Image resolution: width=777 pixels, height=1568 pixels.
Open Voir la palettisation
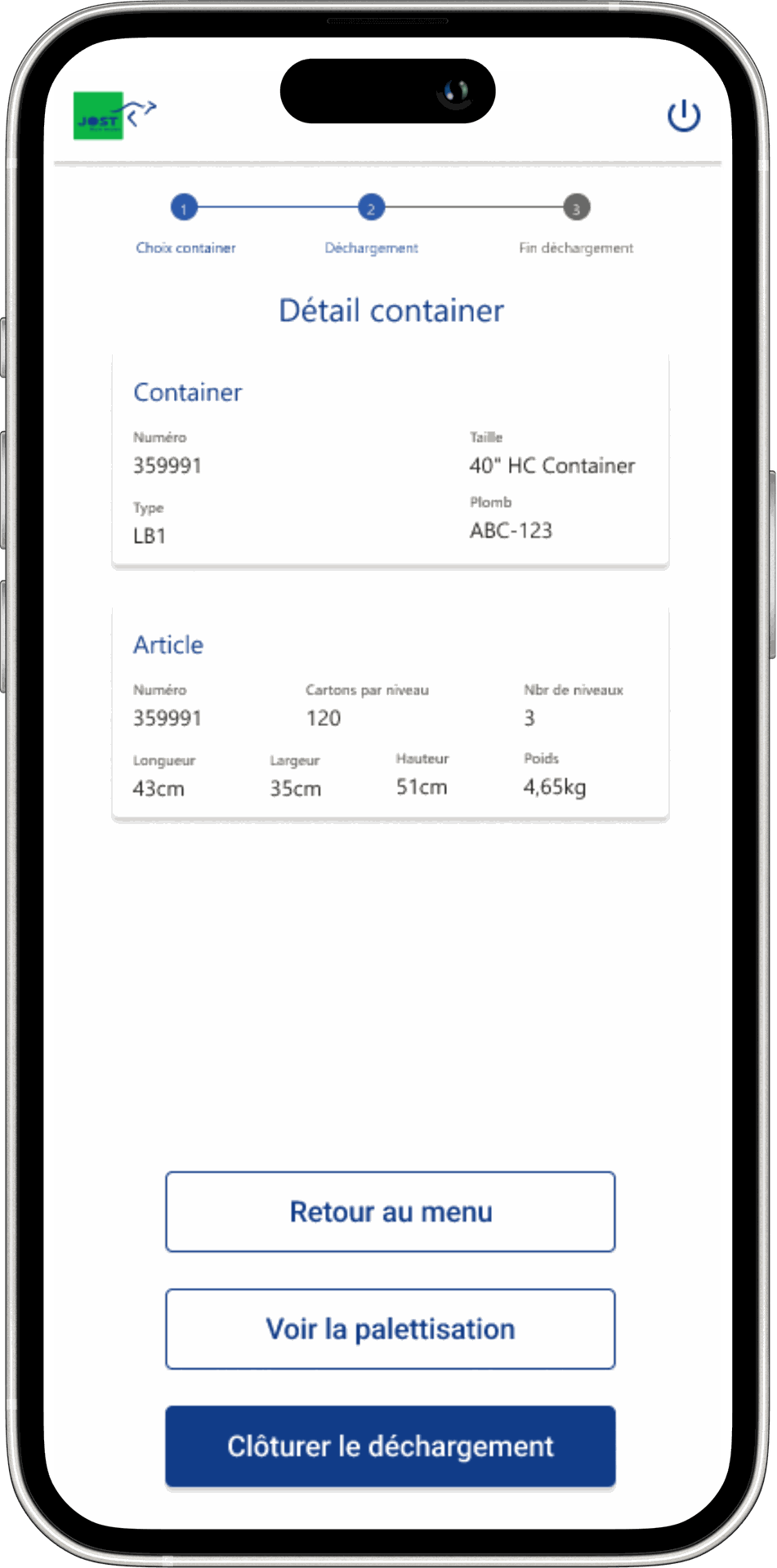click(x=391, y=1329)
